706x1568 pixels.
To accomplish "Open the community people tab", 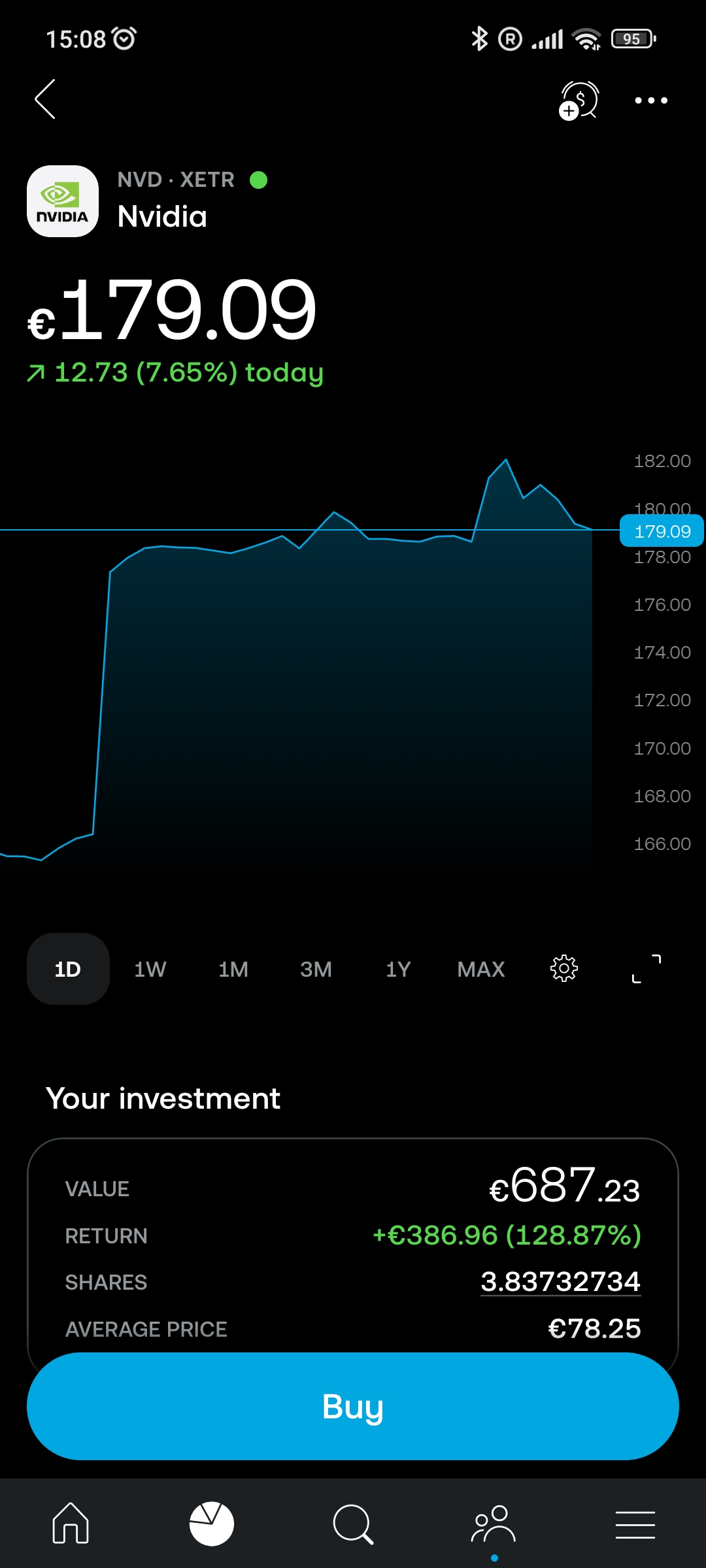I will pos(494,1524).
